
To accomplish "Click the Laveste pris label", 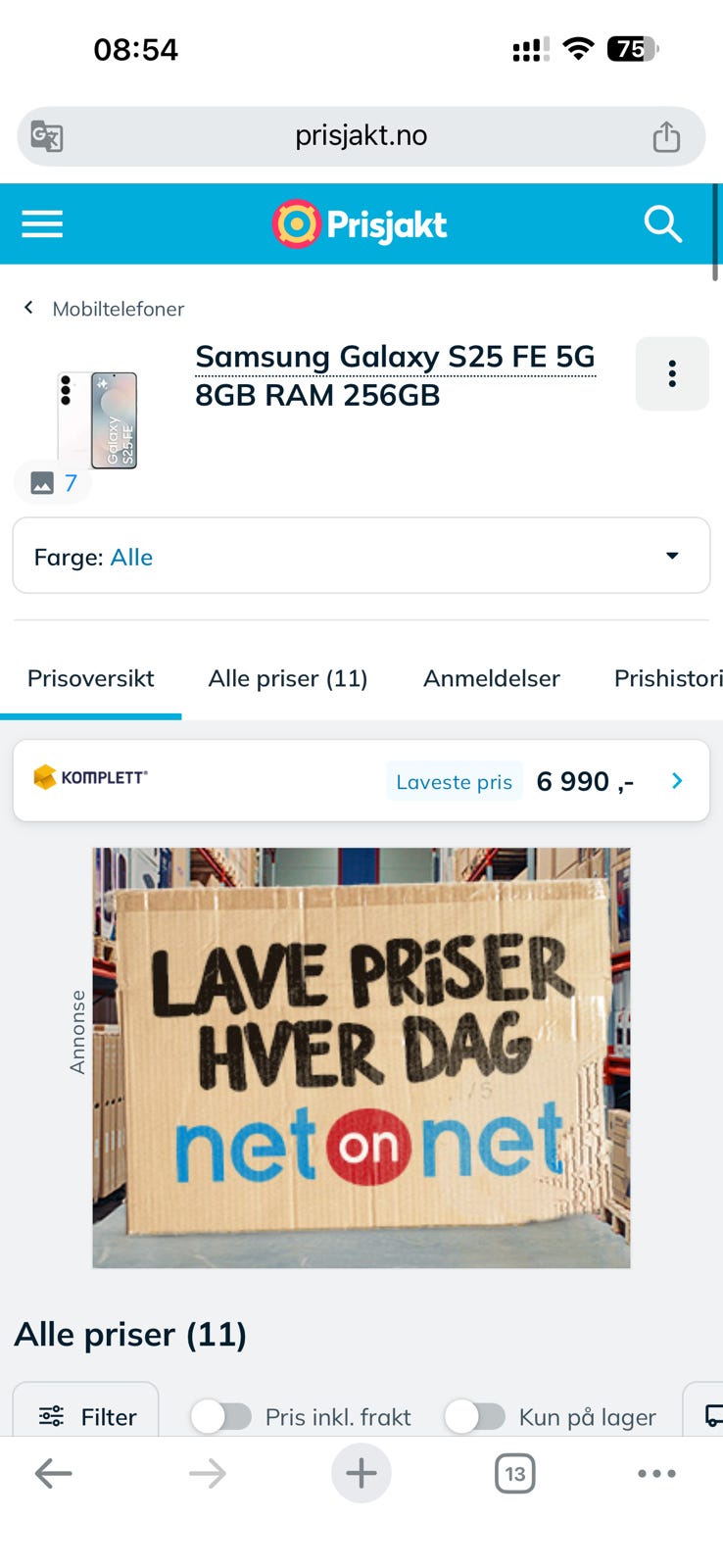I will coord(454,781).
